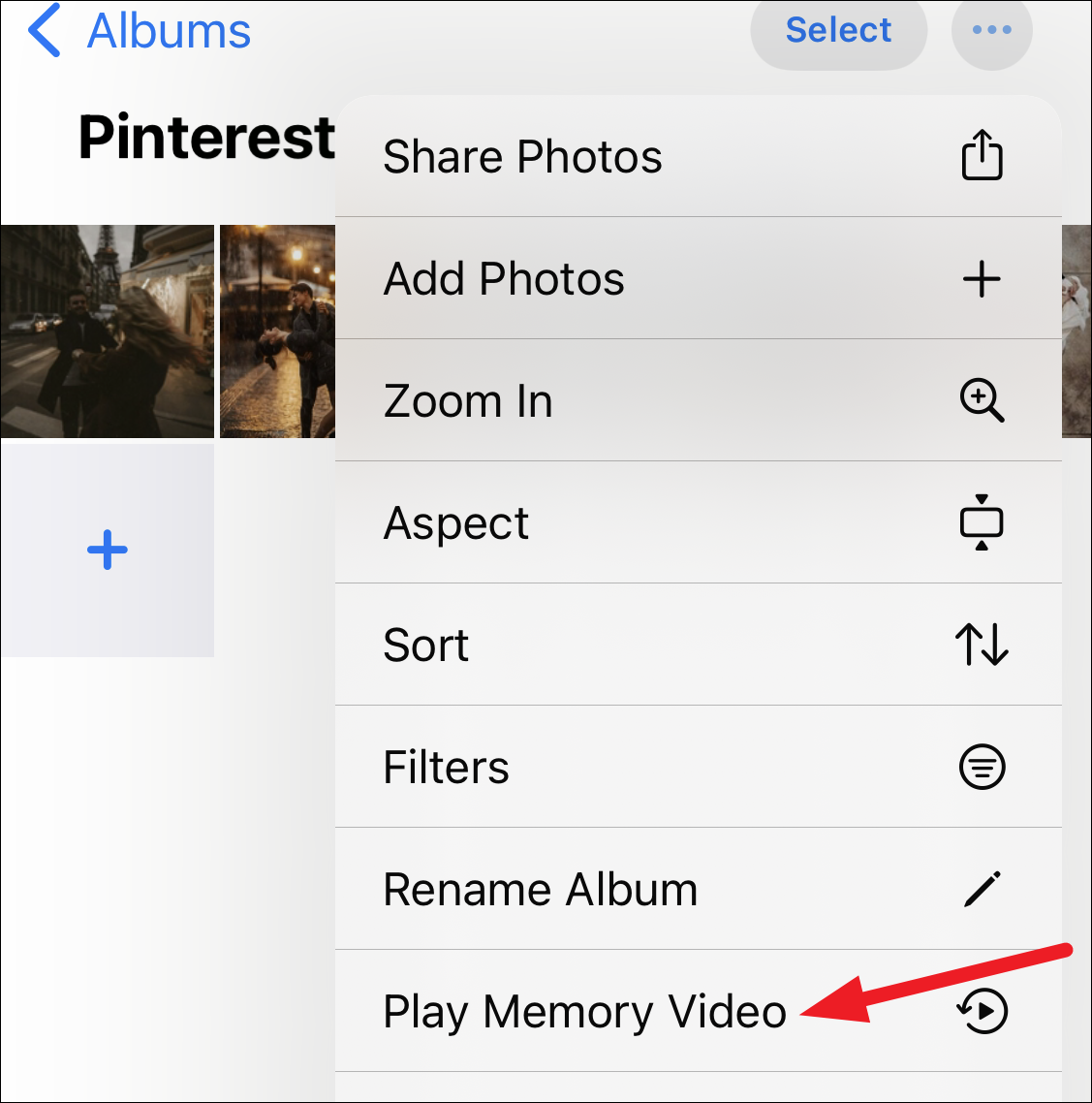
Task: Open the rainy street couple photo
Action: tap(278, 331)
